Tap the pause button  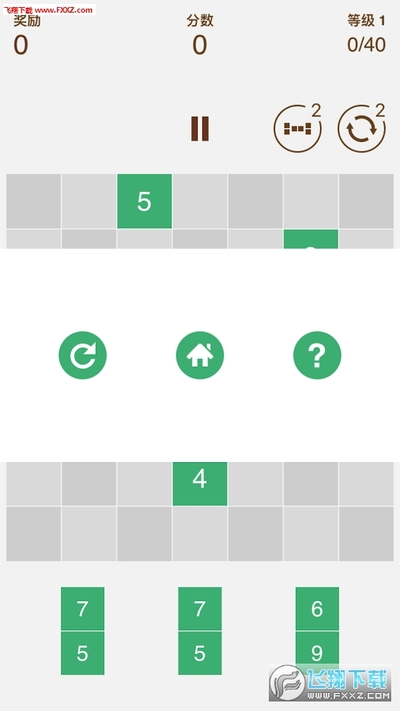coord(200,128)
